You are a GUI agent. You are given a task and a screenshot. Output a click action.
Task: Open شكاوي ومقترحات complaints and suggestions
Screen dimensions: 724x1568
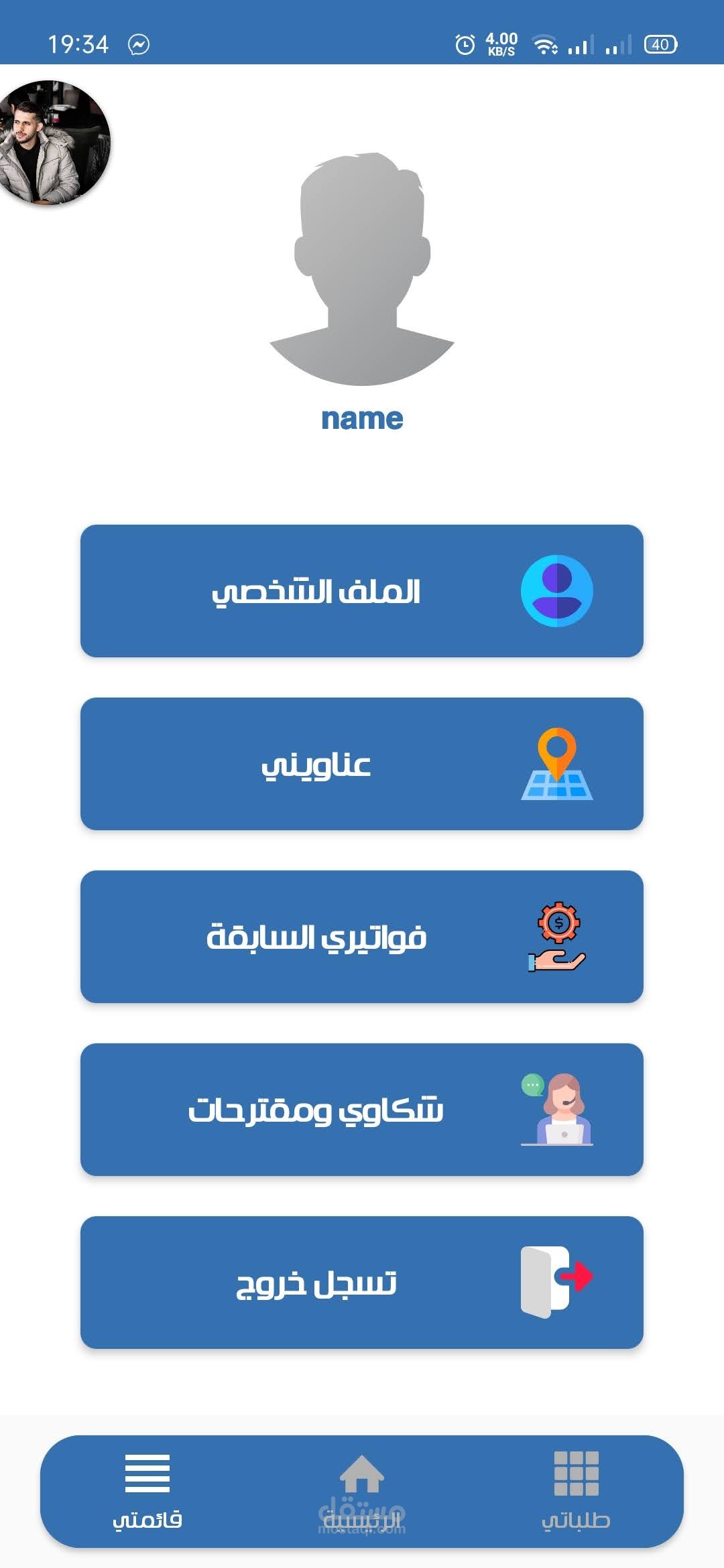pos(362,1110)
